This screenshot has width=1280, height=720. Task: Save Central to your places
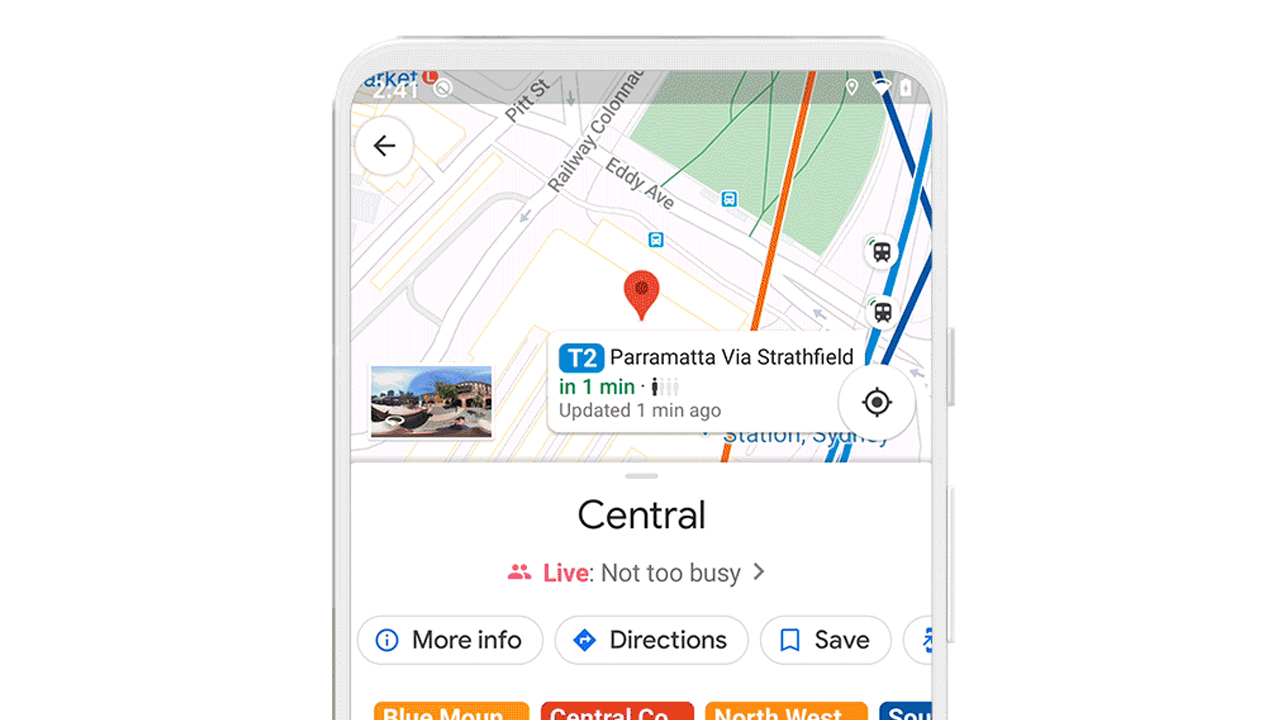[825, 640]
